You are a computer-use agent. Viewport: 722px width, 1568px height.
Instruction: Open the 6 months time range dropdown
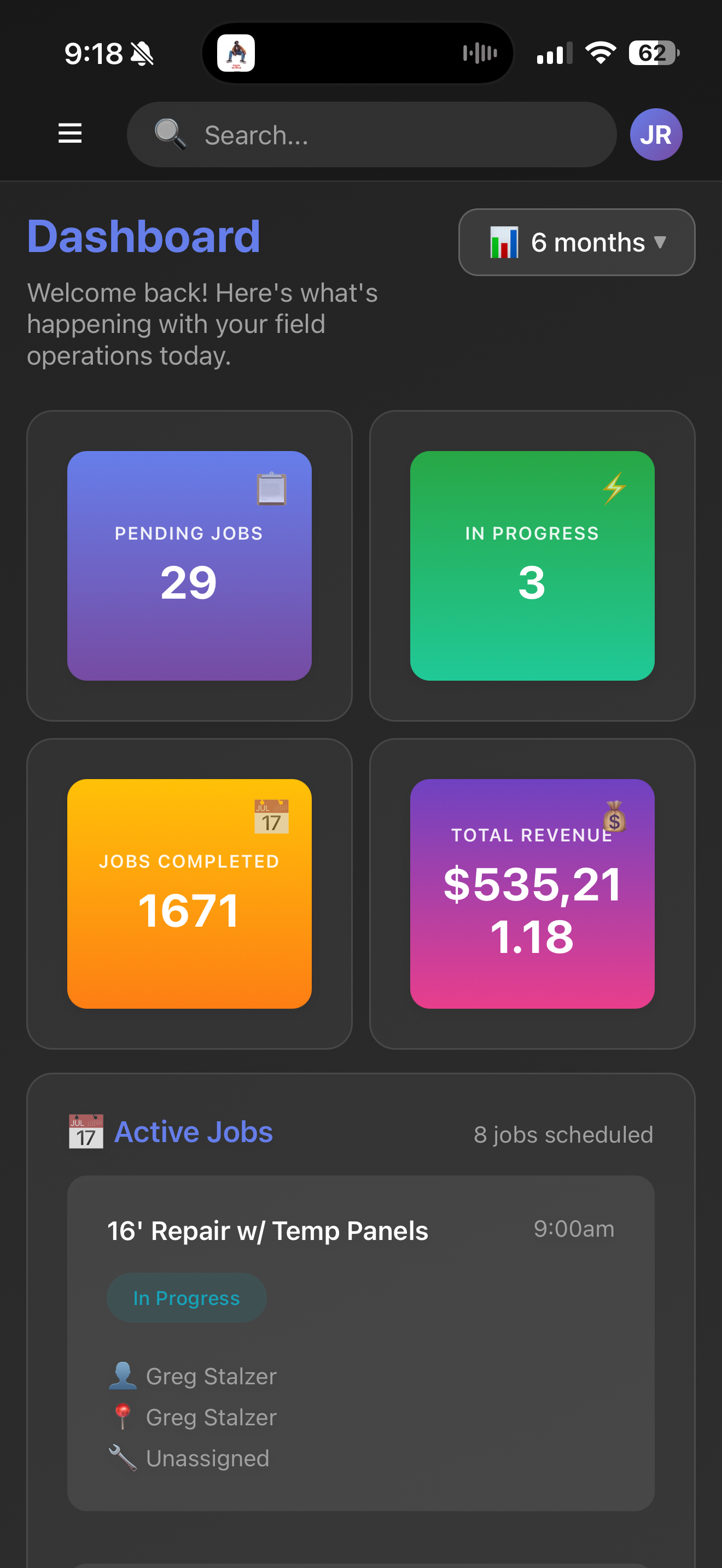[x=576, y=242]
